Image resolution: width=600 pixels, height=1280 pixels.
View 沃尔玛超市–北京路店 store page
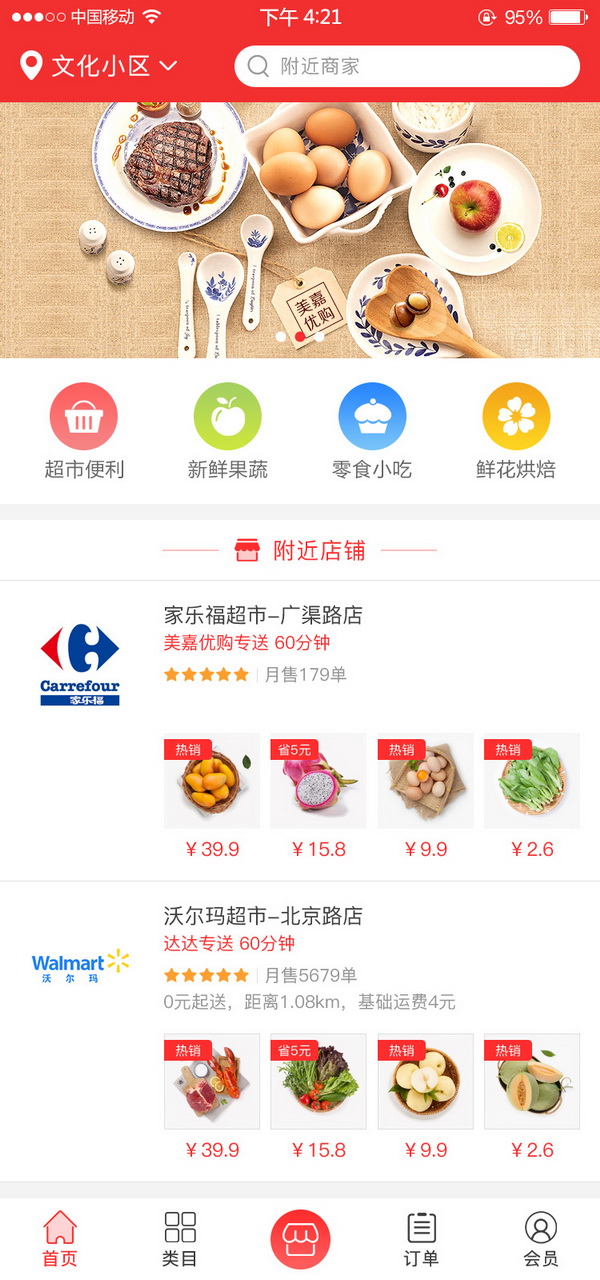(x=263, y=915)
